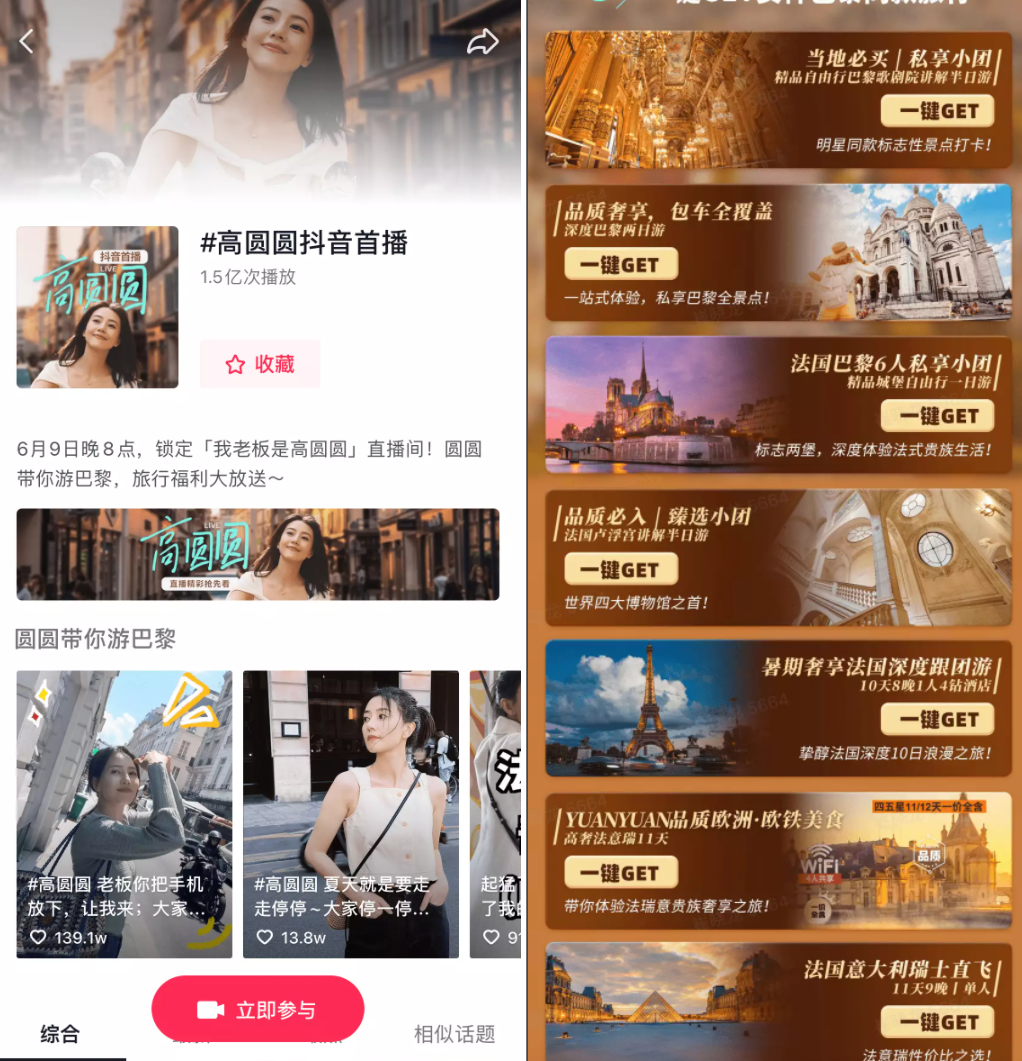Screen dimensions: 1022x1061
Task: Open the 直播精彩抢先看 live preview banner
Action: pyautogui.click(x=257, y=555)
